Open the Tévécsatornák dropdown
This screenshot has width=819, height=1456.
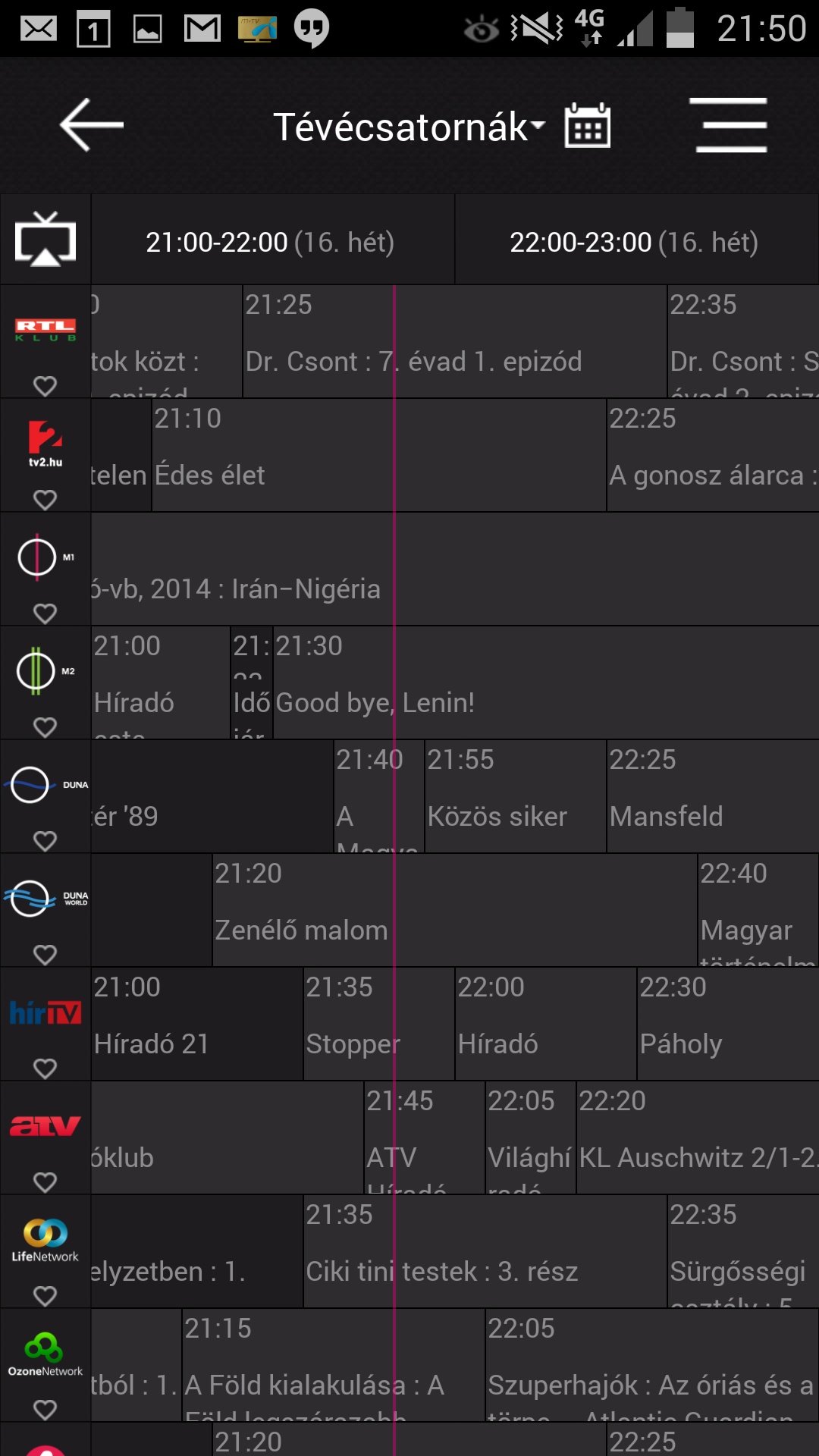408,126
